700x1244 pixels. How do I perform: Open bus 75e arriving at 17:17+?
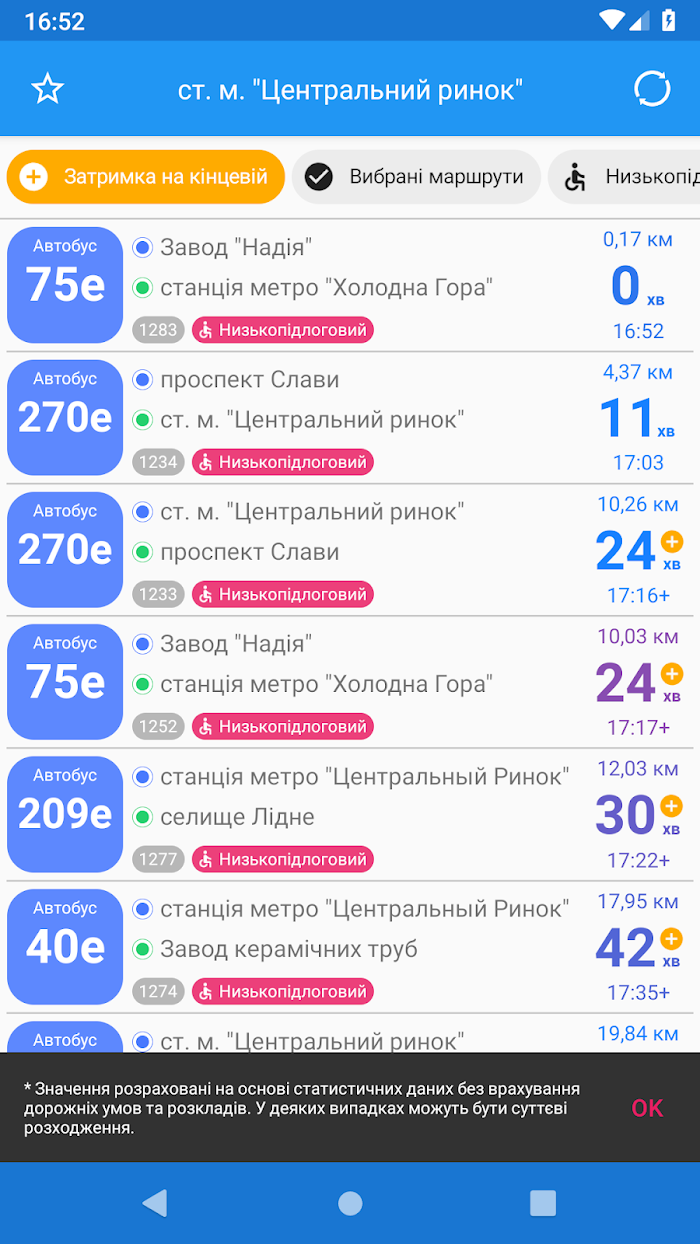coord(350,682)
